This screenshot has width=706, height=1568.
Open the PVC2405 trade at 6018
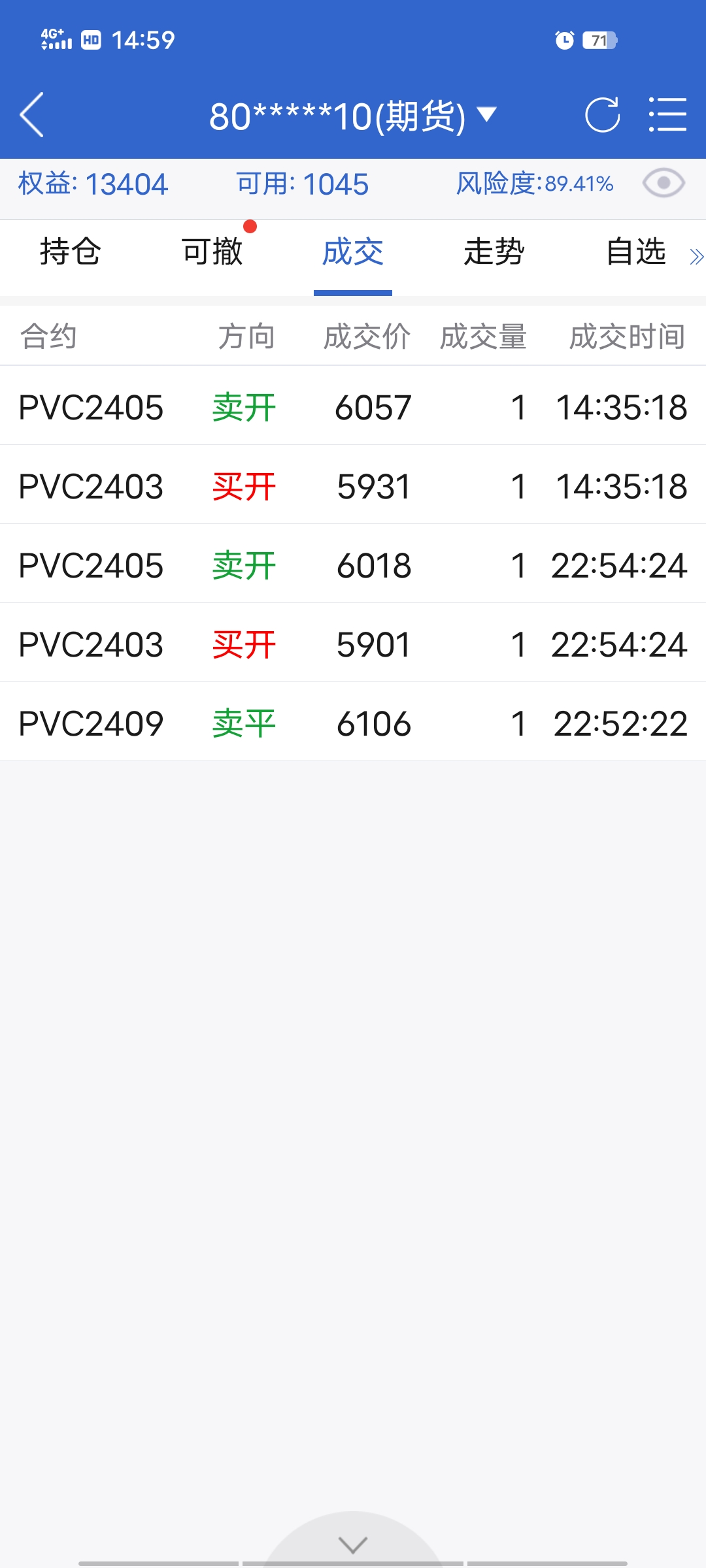pos(353,565)
